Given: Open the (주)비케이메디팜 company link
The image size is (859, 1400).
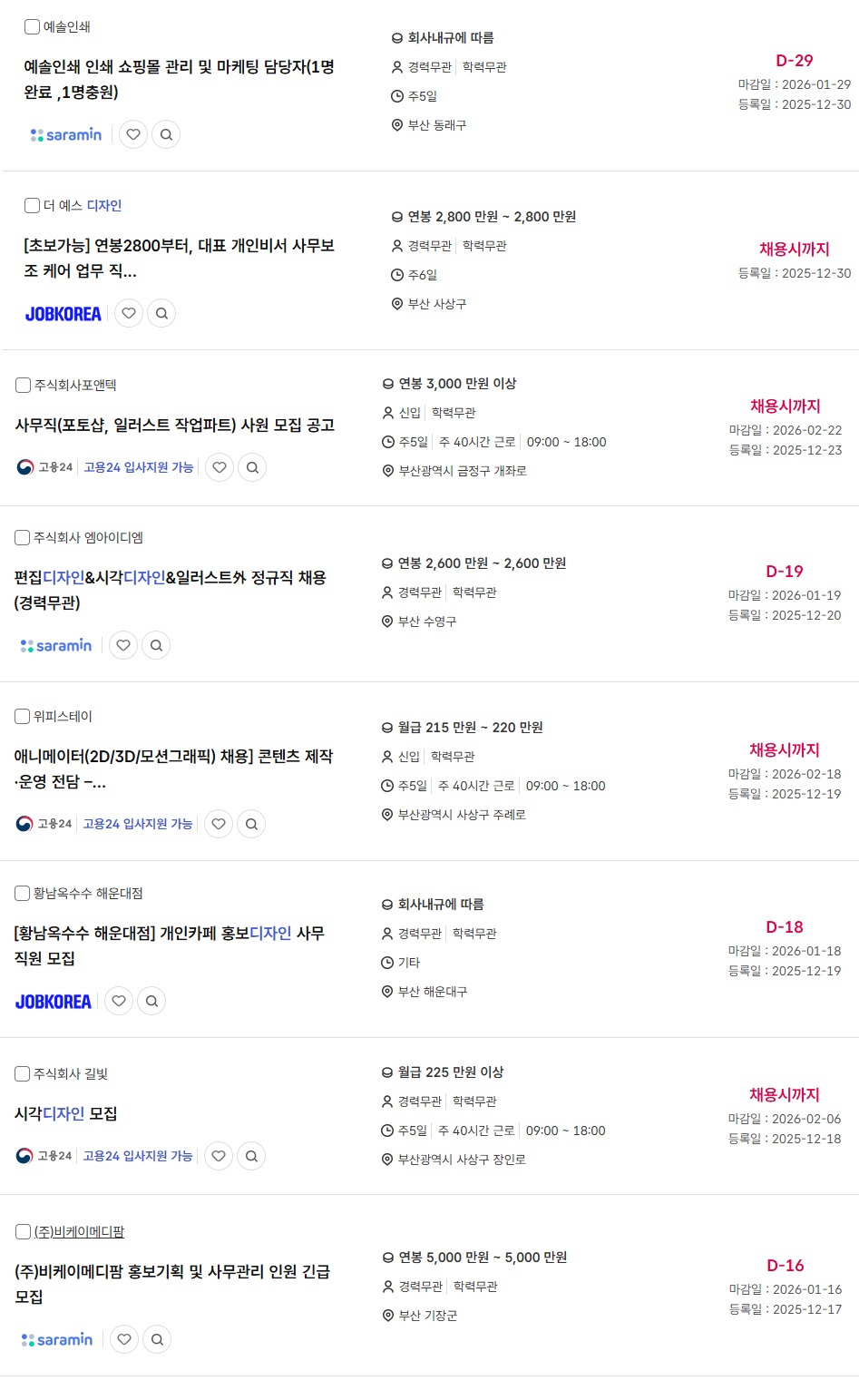Looking at the screenshot, I should 79,1232.
